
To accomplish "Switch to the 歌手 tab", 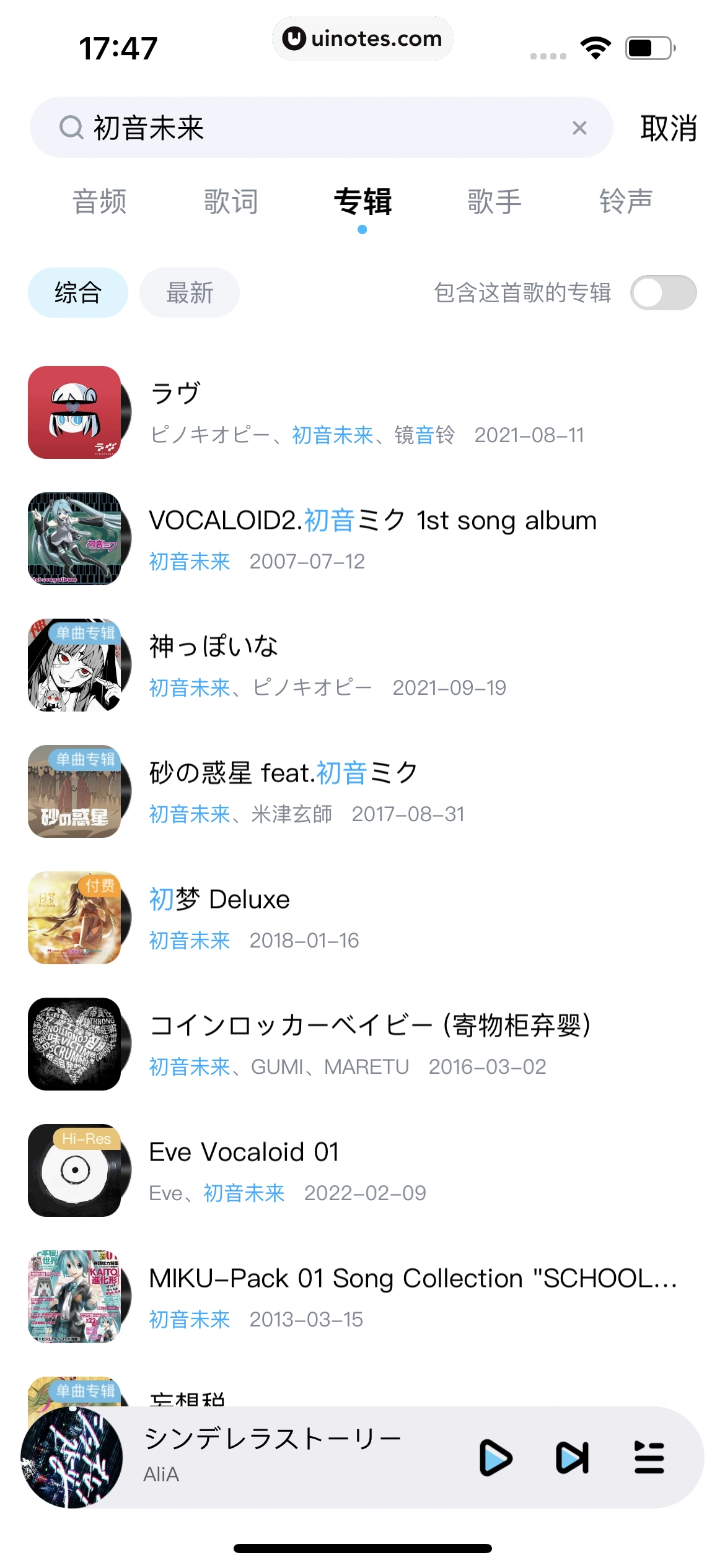I will point(494,202).
